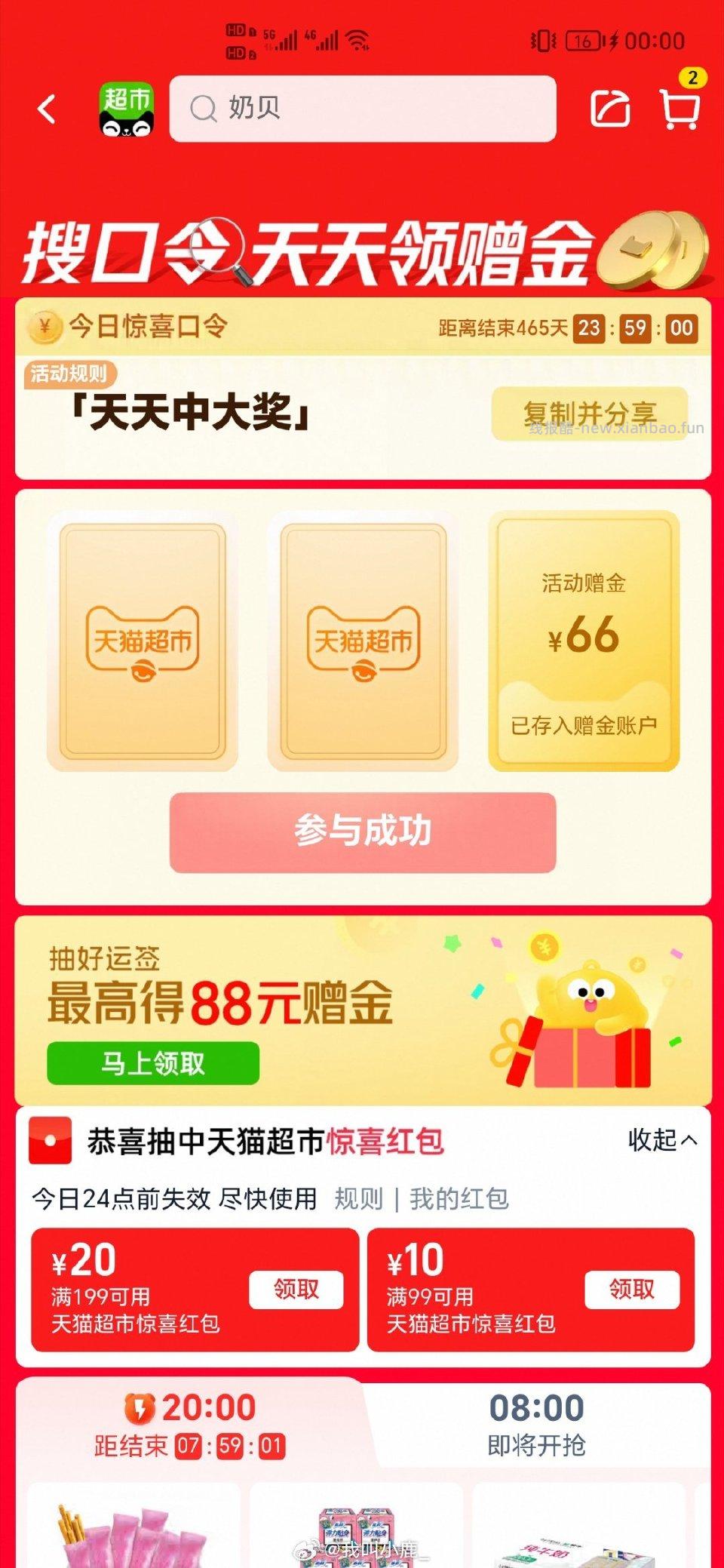This screenshot has height=1568, width=724.
Task: Tap the back arrow to exit the page
Action: [x=47, y=108]
